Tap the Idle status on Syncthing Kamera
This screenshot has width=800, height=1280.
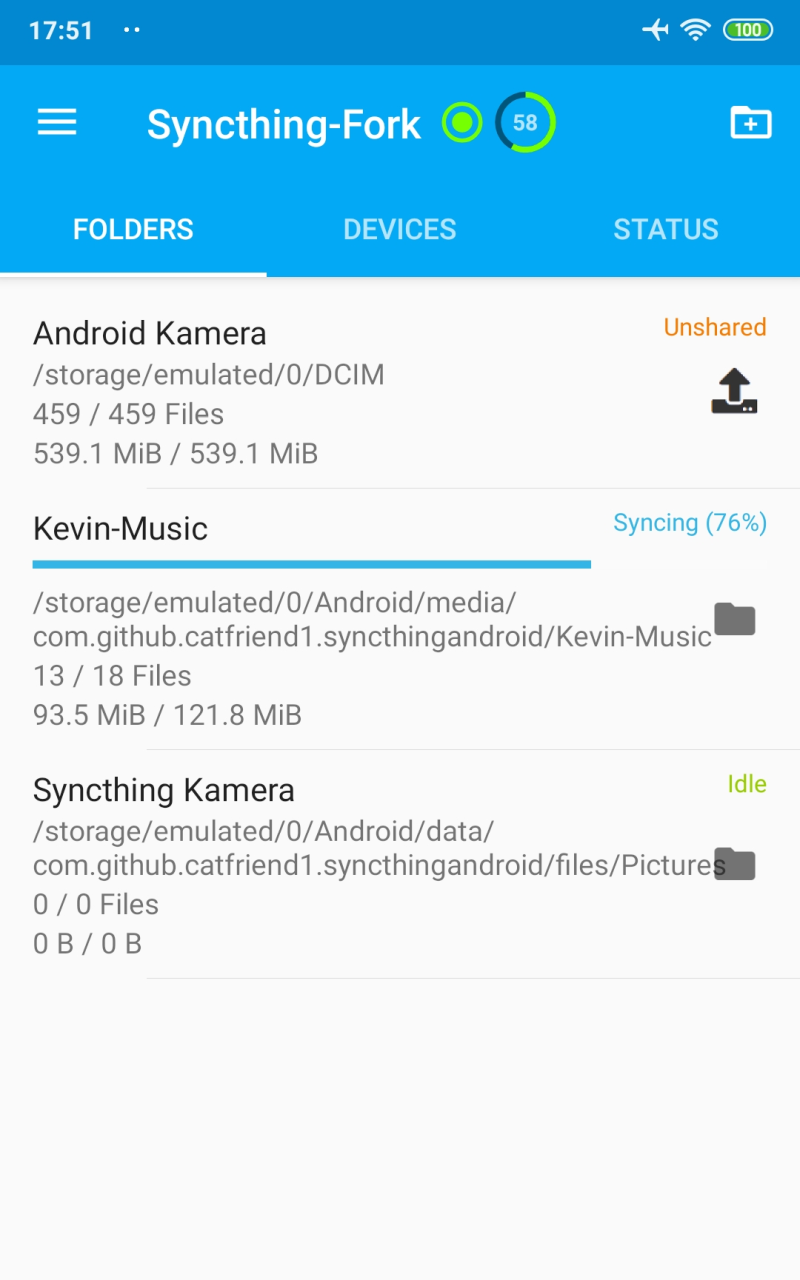(x=746, y=783)
